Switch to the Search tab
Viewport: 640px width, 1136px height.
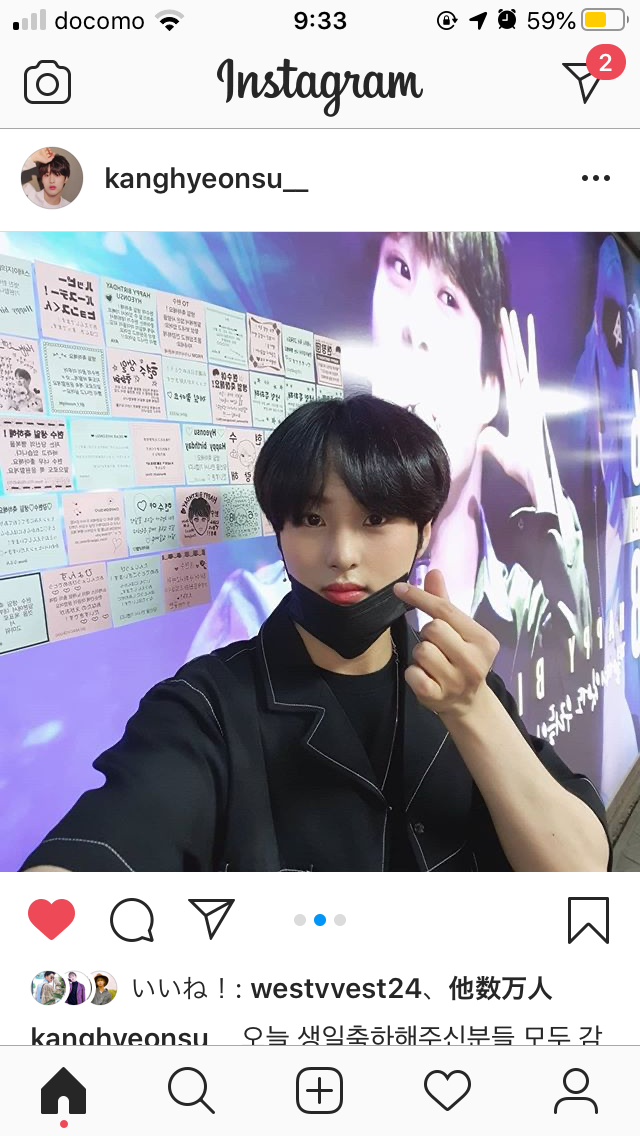[191, 1090]
